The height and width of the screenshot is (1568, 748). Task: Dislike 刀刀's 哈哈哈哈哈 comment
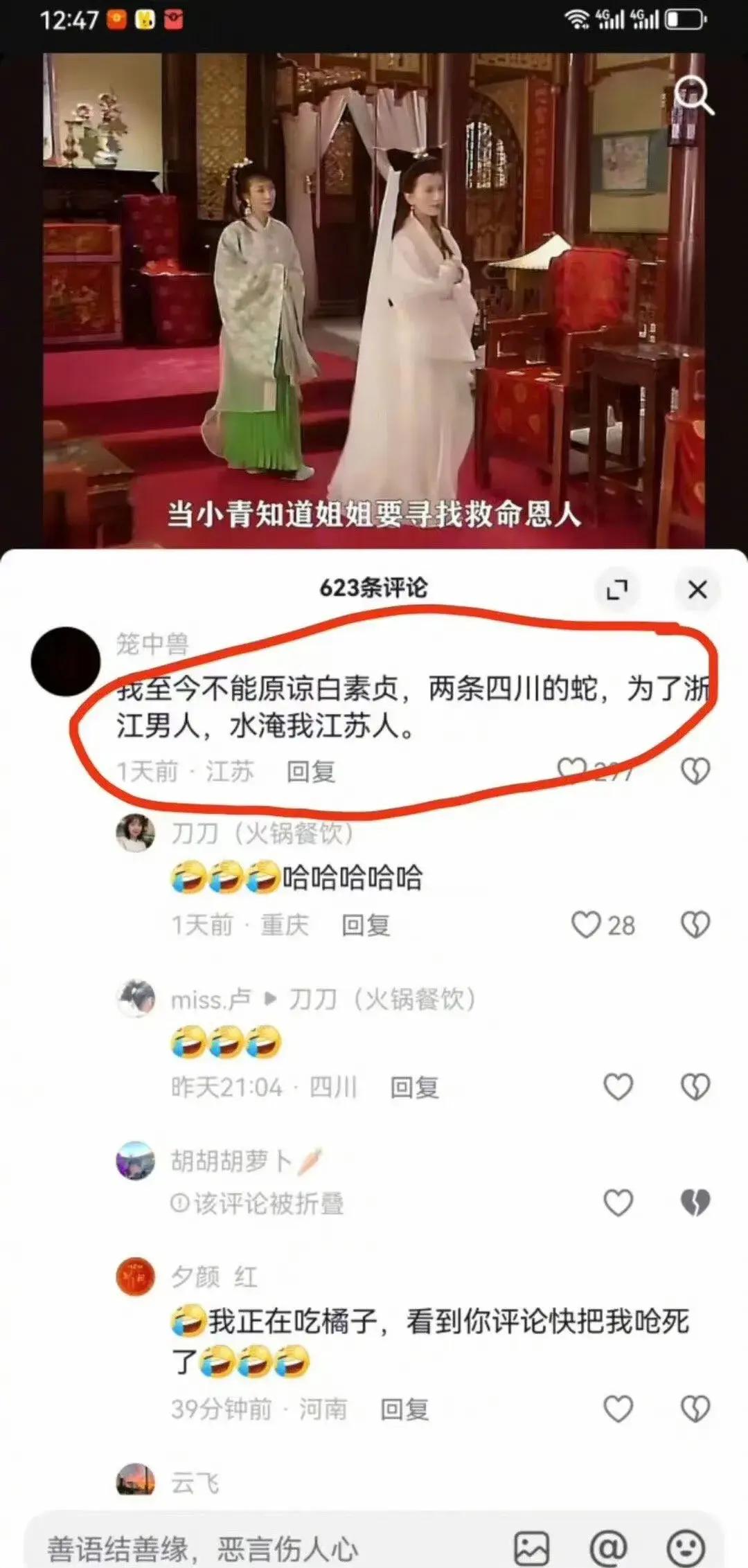[695, 925]
